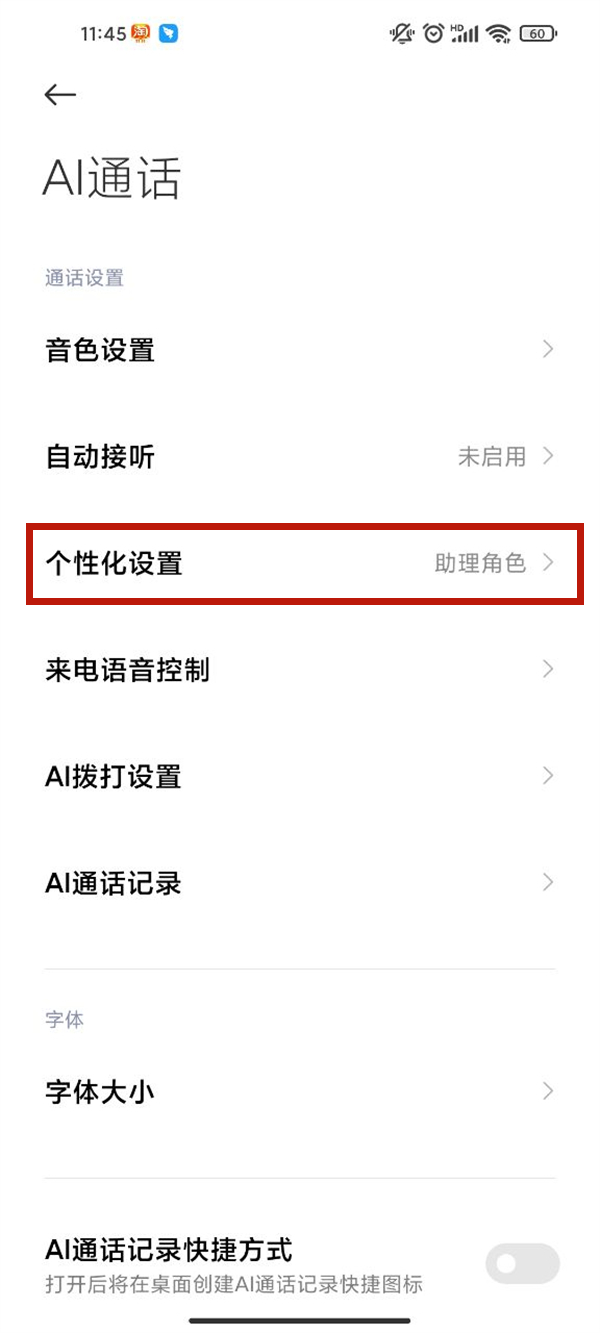Screen dimensions: 600x1333
Task: Open 音色设置 voice settings
Action: (300, 350)
